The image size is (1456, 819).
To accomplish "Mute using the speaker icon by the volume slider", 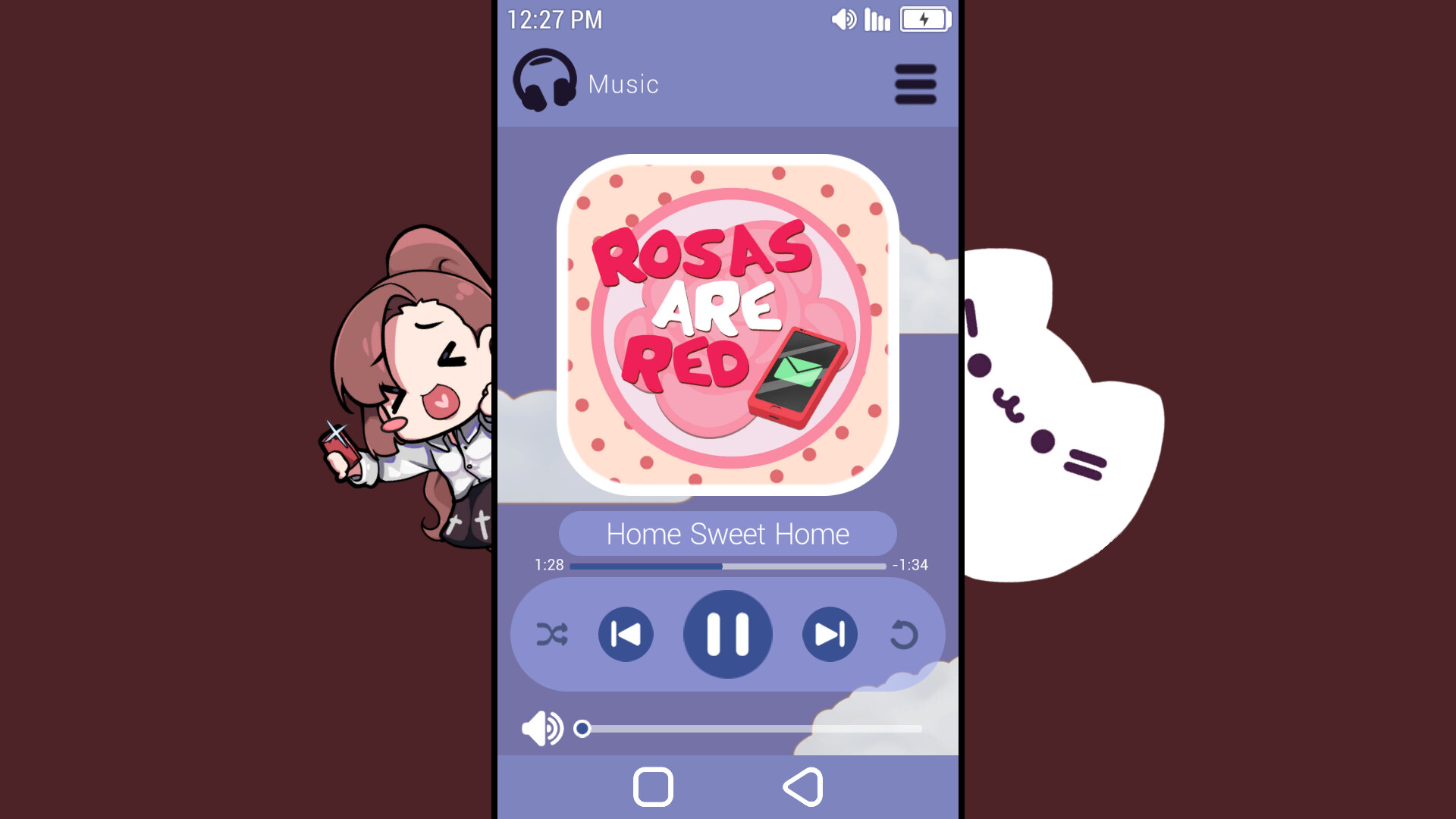I will (x=542, y=729).
